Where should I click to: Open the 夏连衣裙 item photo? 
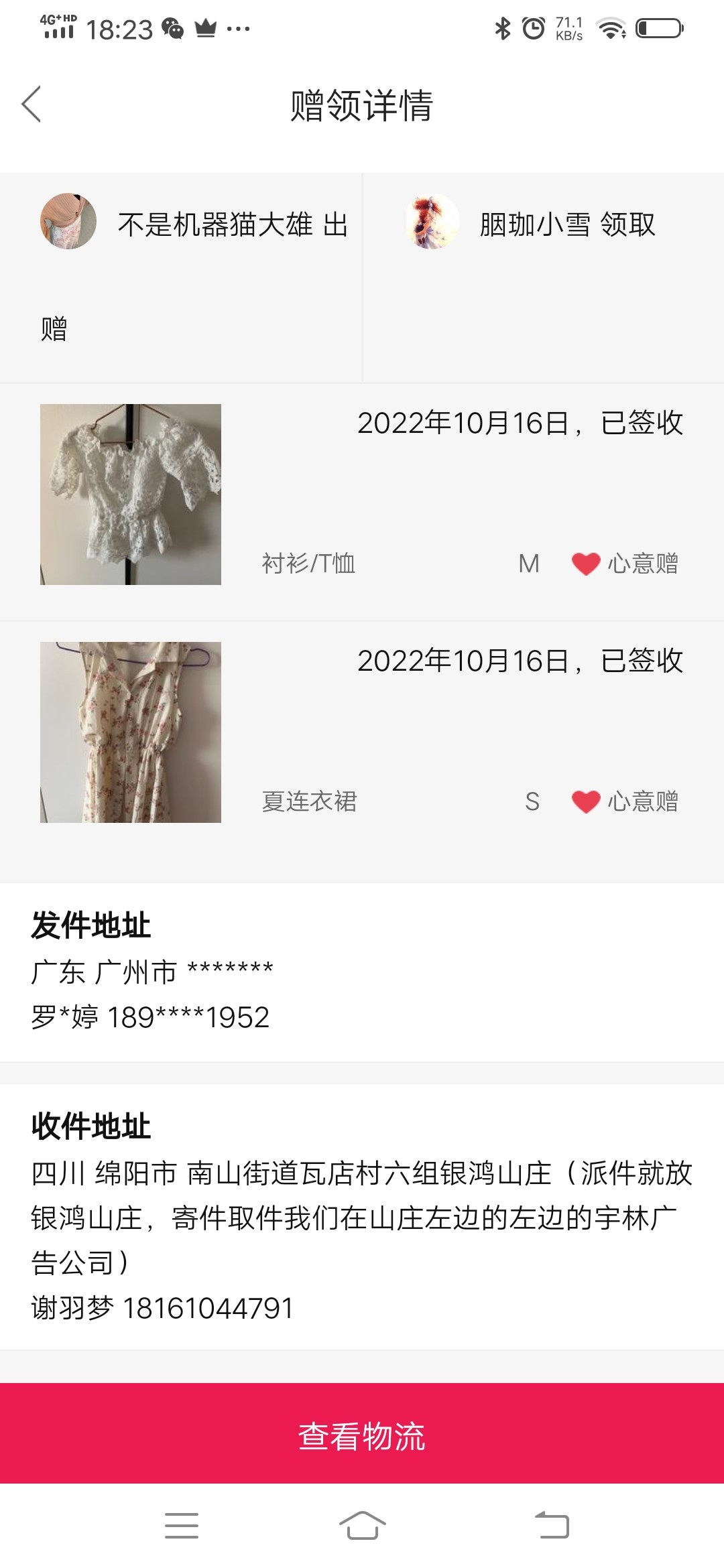point(131,732)
